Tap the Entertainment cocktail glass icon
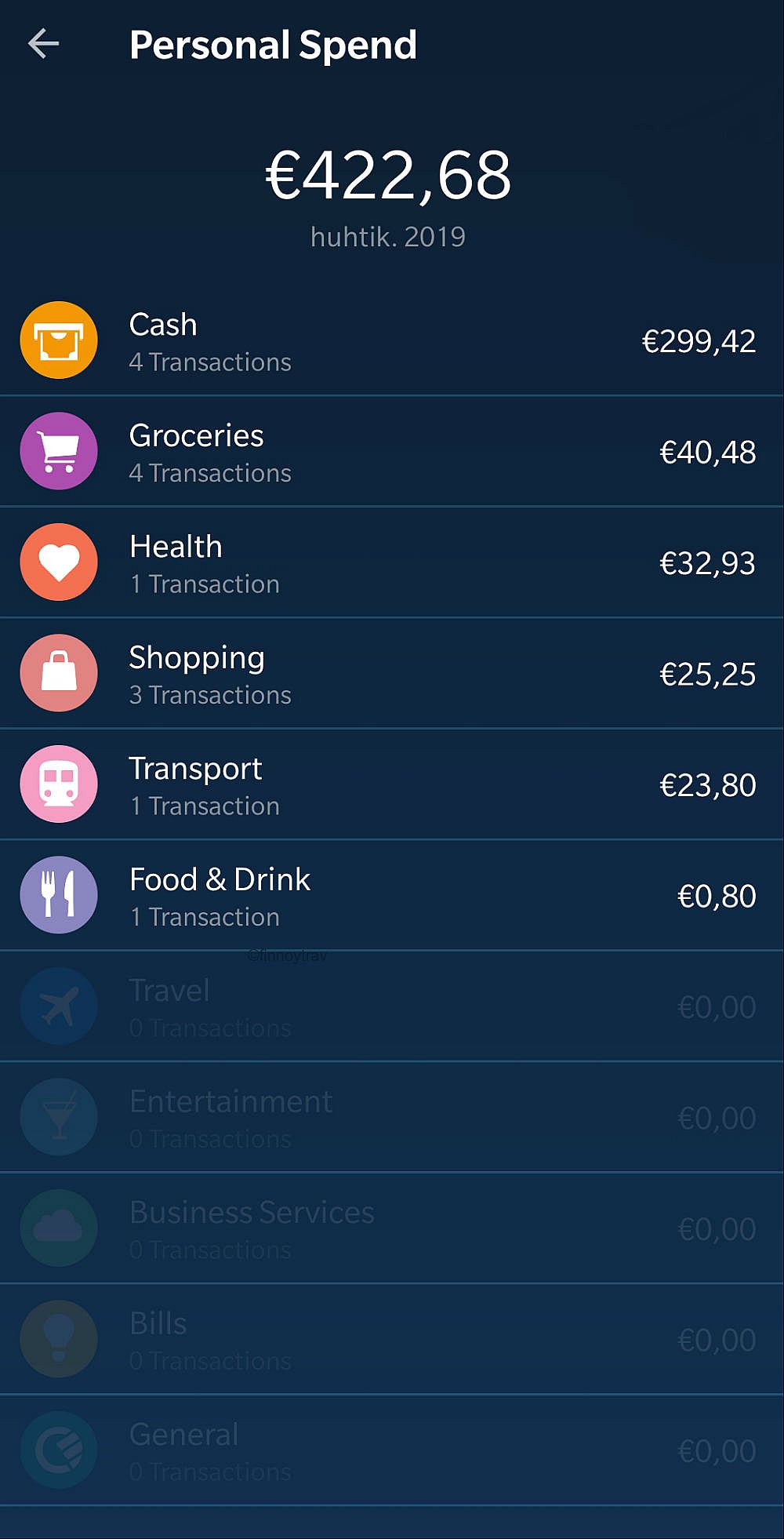This screenshot has width=784, height=1539. tap(59, 1117)
